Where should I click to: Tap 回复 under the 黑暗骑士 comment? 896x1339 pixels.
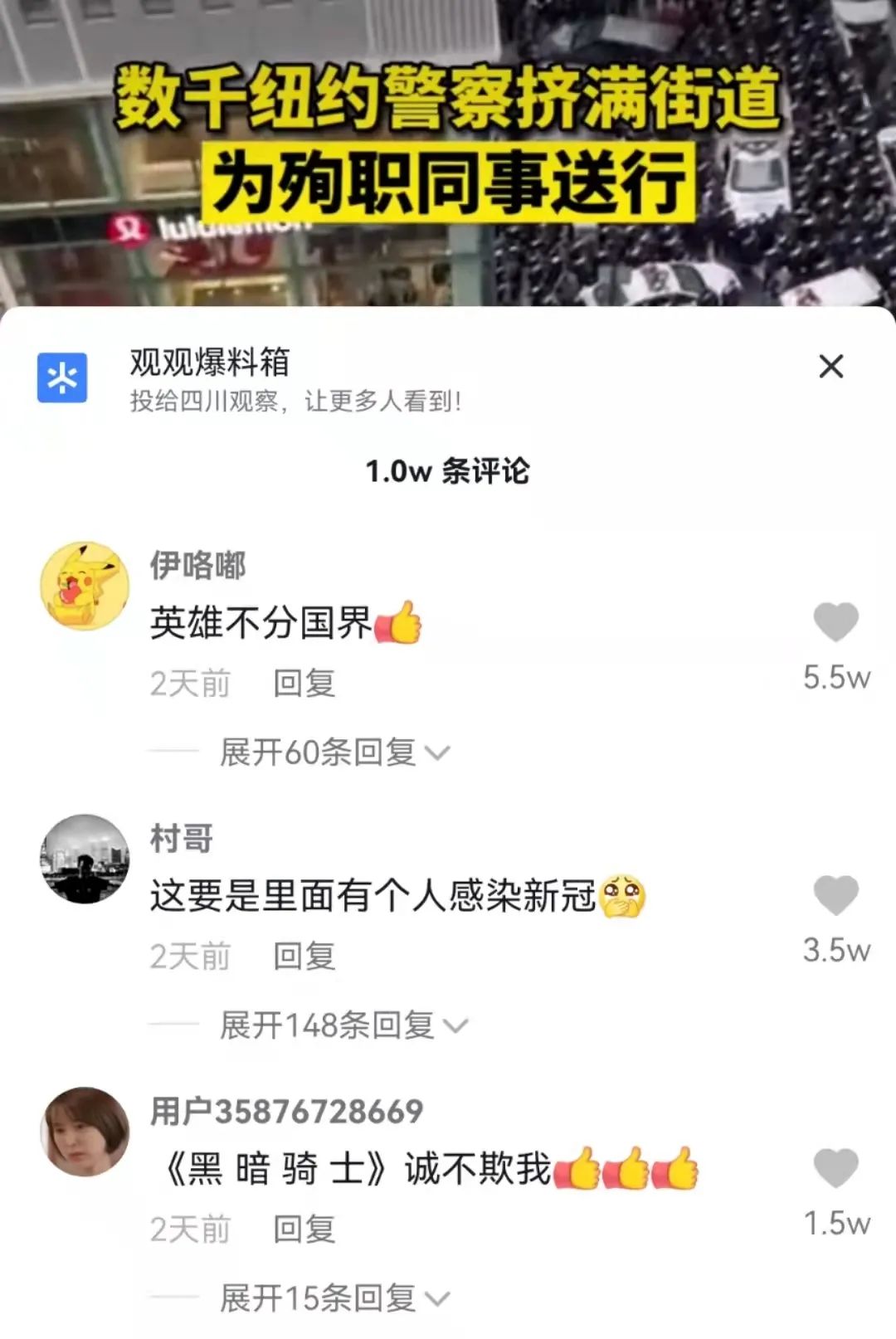click(303, 1231)
